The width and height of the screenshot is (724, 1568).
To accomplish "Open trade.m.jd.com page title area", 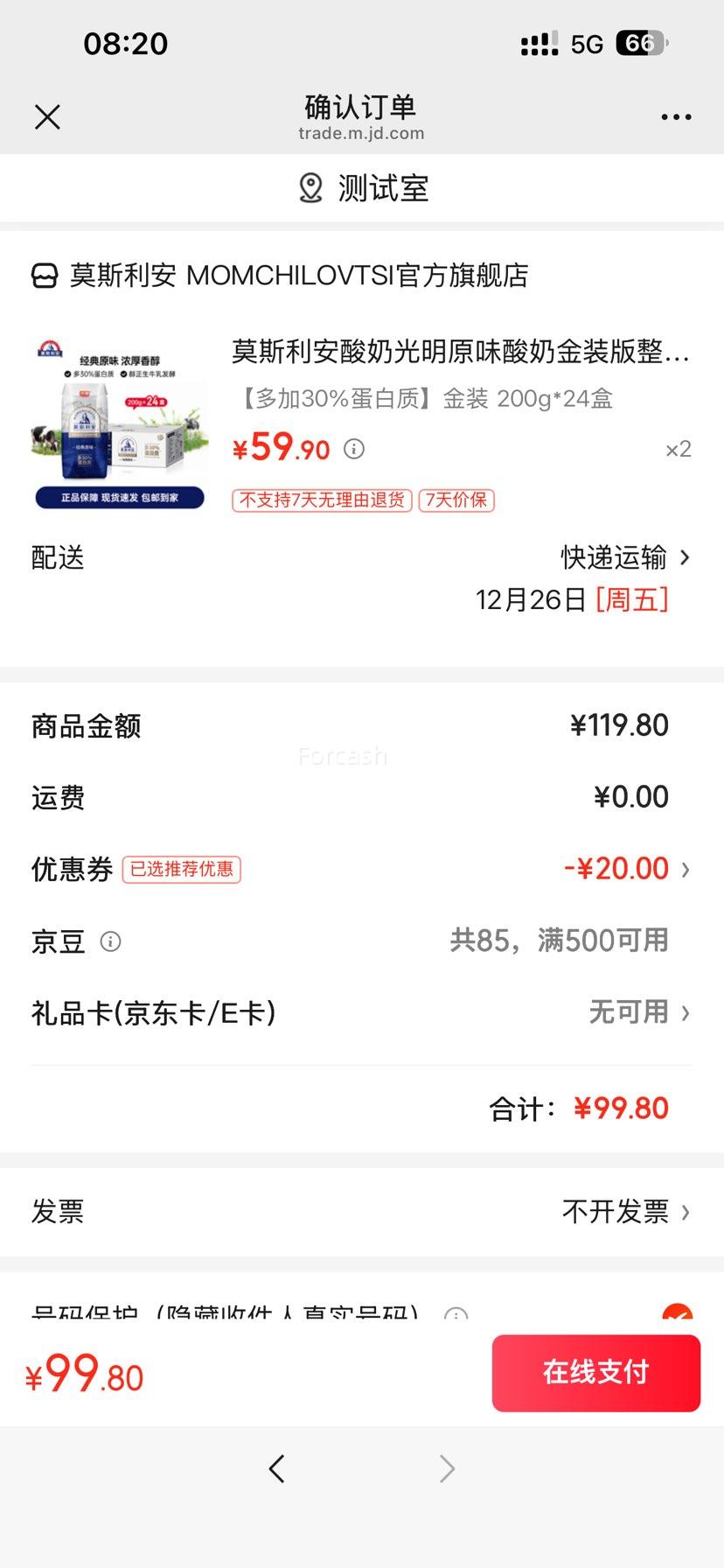I will 361,132.
